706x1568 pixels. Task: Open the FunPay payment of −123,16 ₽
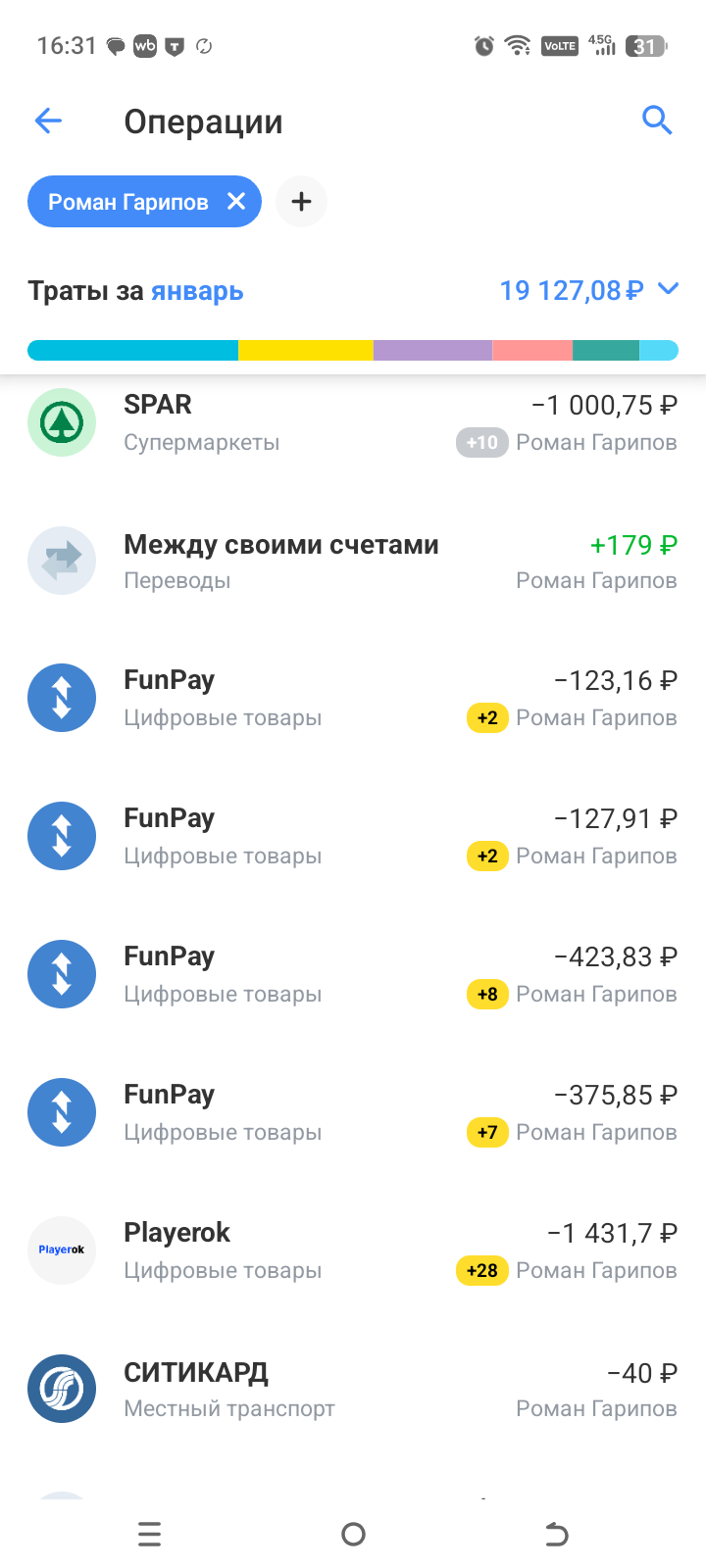(x=353, y=698)
